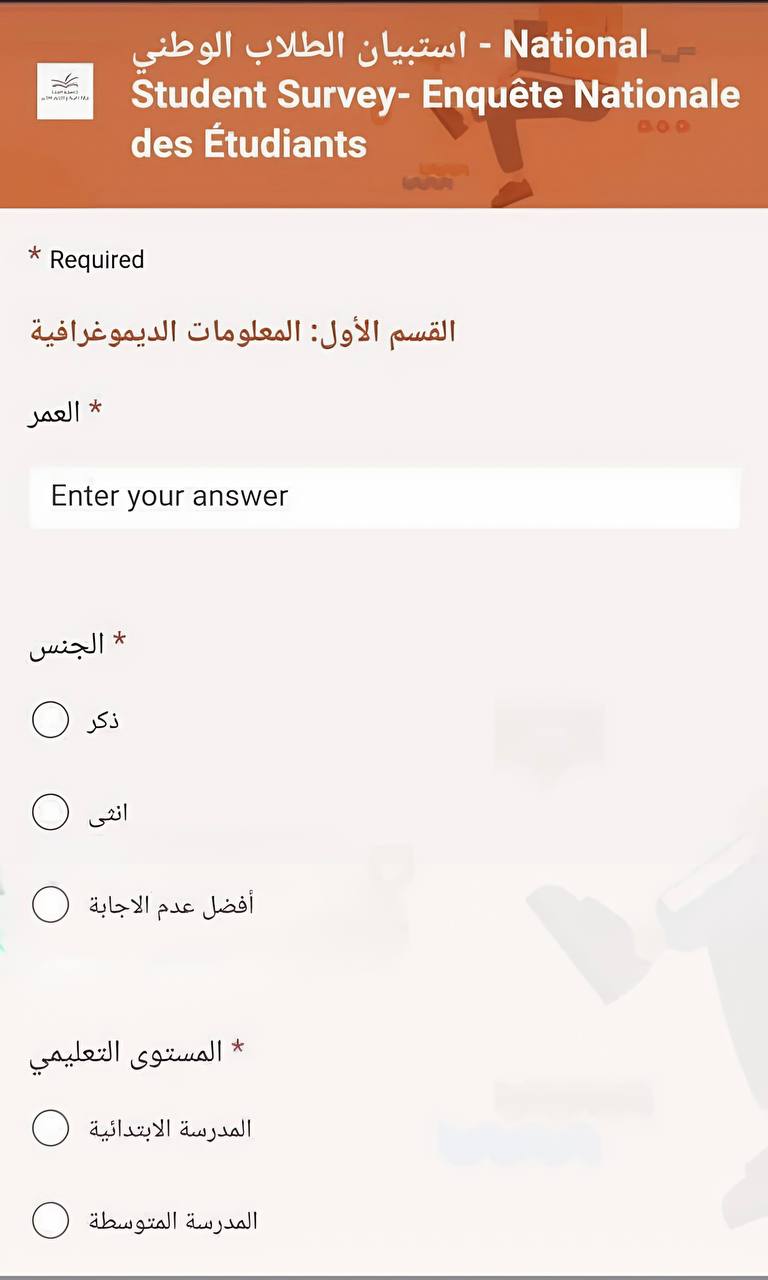
Task: Choose المدرسة الابتدائية education level
Action: 50,1128
